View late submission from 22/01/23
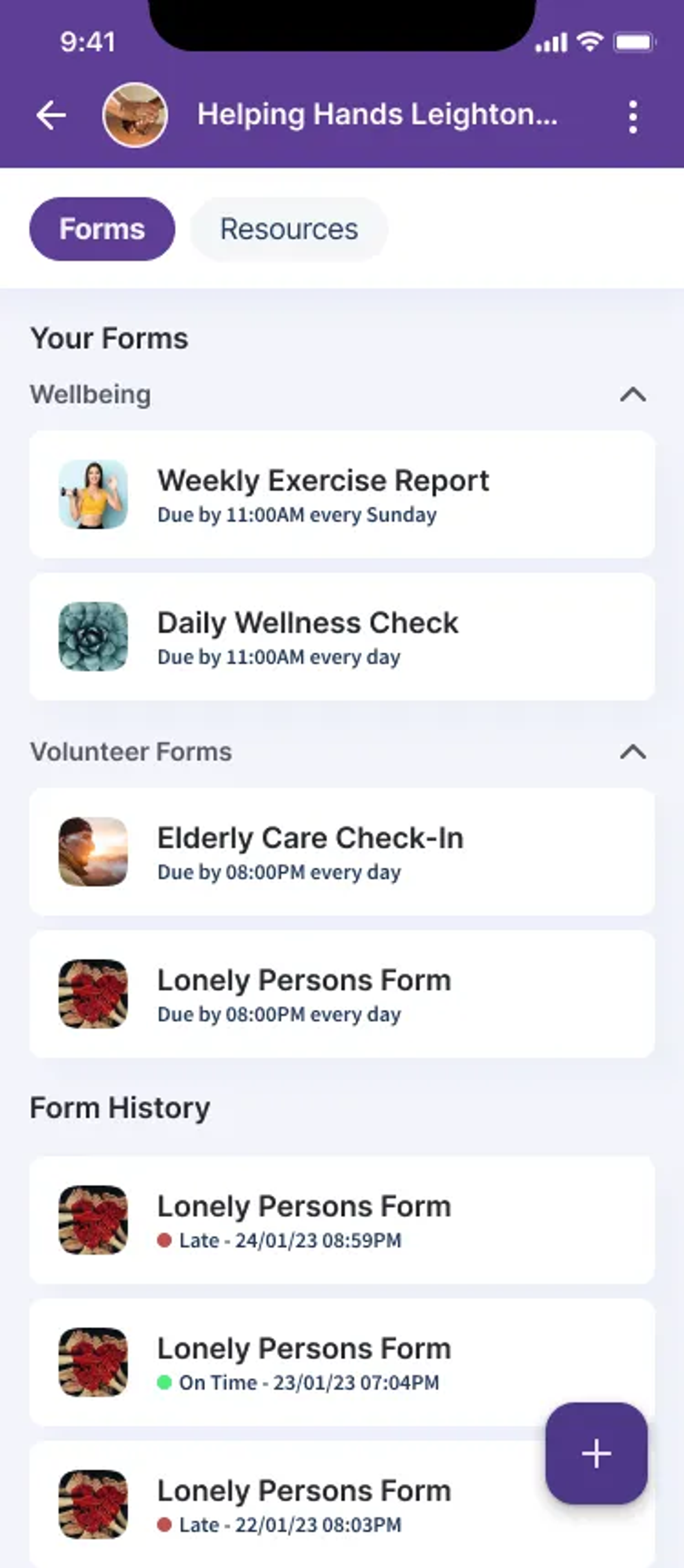This screenshot has height=1568, width=684. point(342,1504)
